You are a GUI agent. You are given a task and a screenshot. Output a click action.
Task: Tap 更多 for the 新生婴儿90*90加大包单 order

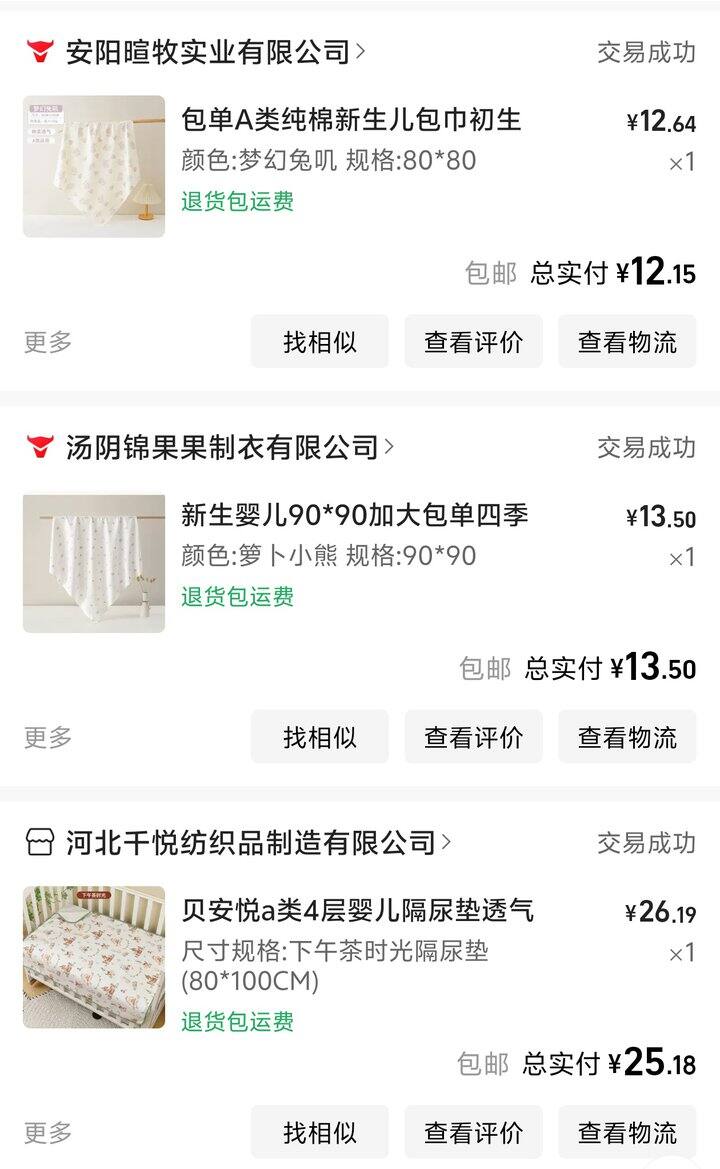[48, 737]
